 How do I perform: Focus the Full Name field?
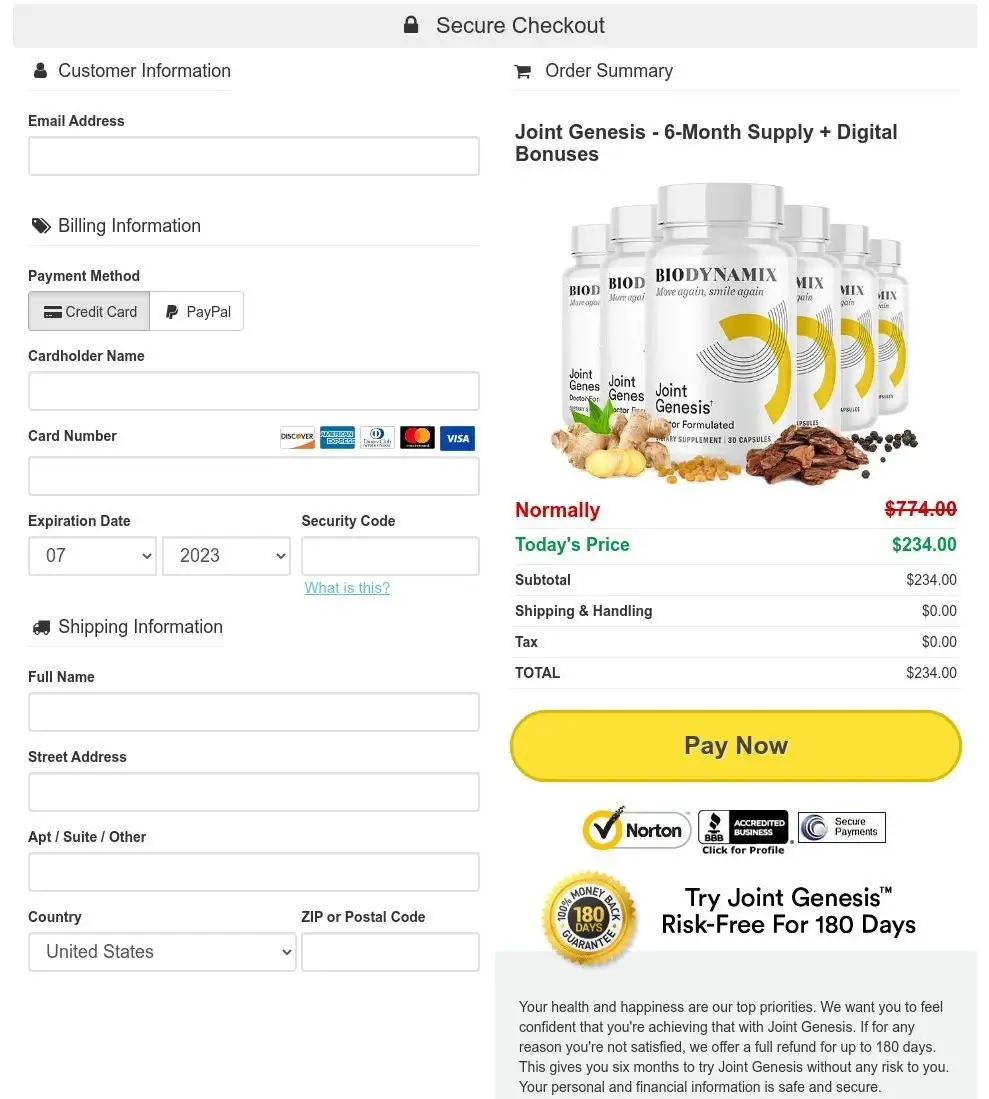253,712
